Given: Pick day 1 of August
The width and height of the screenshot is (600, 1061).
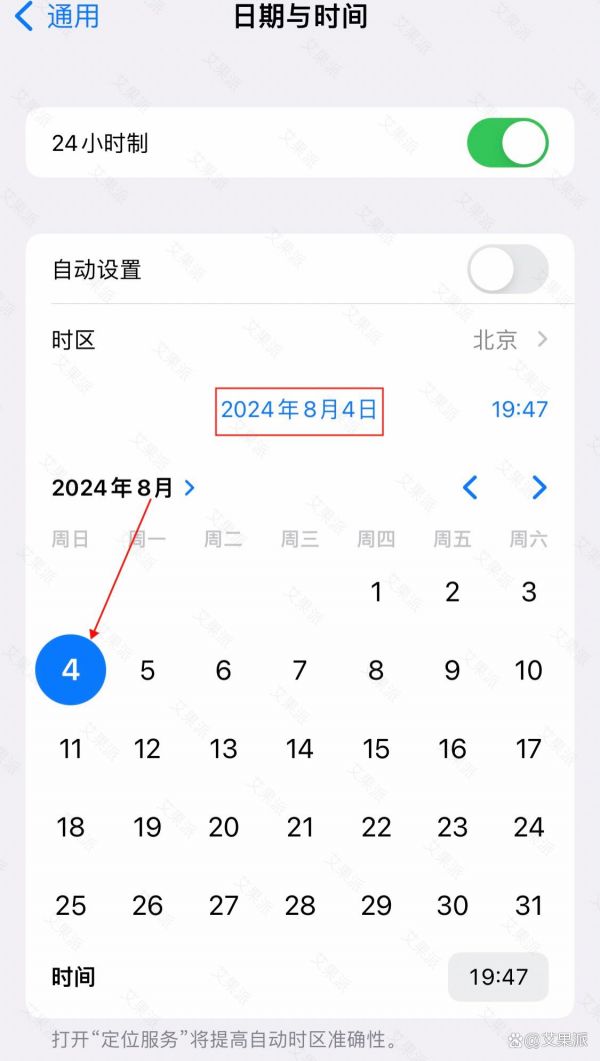Looking at the screenshot, I should pyautogui.click(x=376, y=592).
